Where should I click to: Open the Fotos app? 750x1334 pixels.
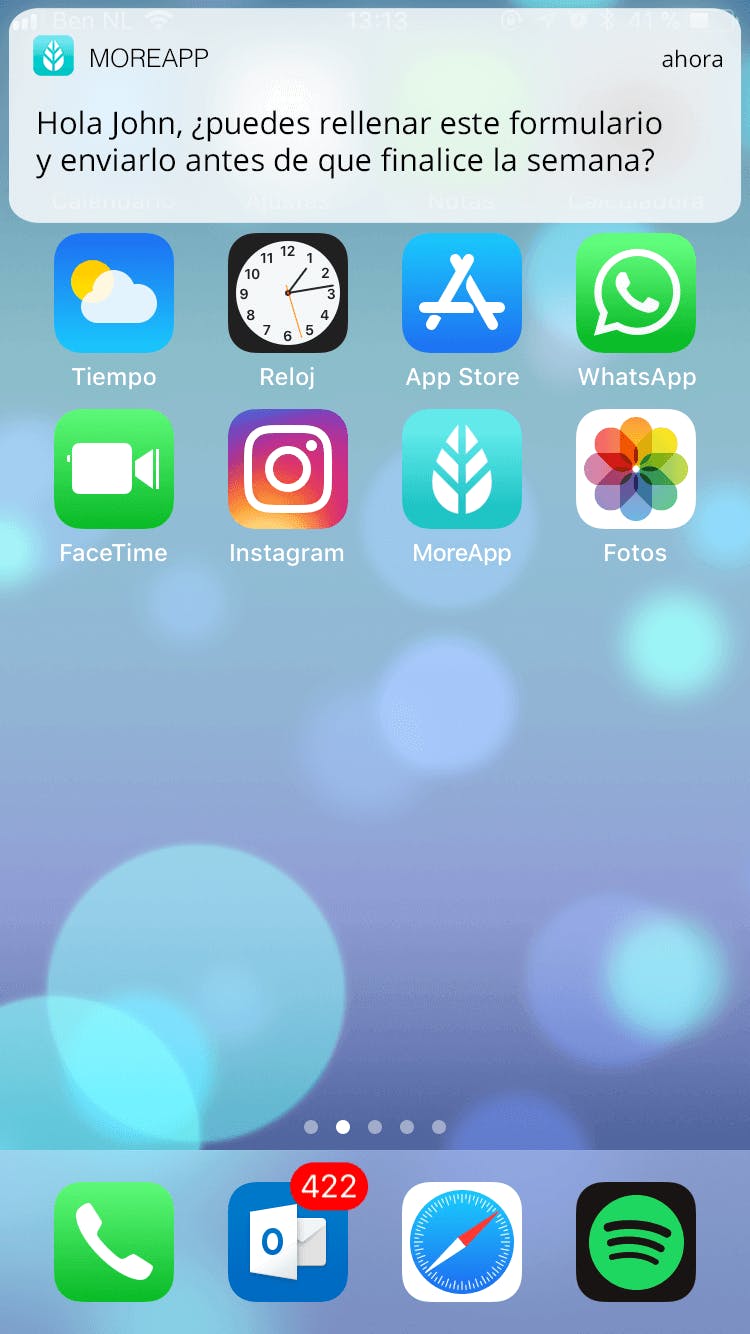point(636,469)
